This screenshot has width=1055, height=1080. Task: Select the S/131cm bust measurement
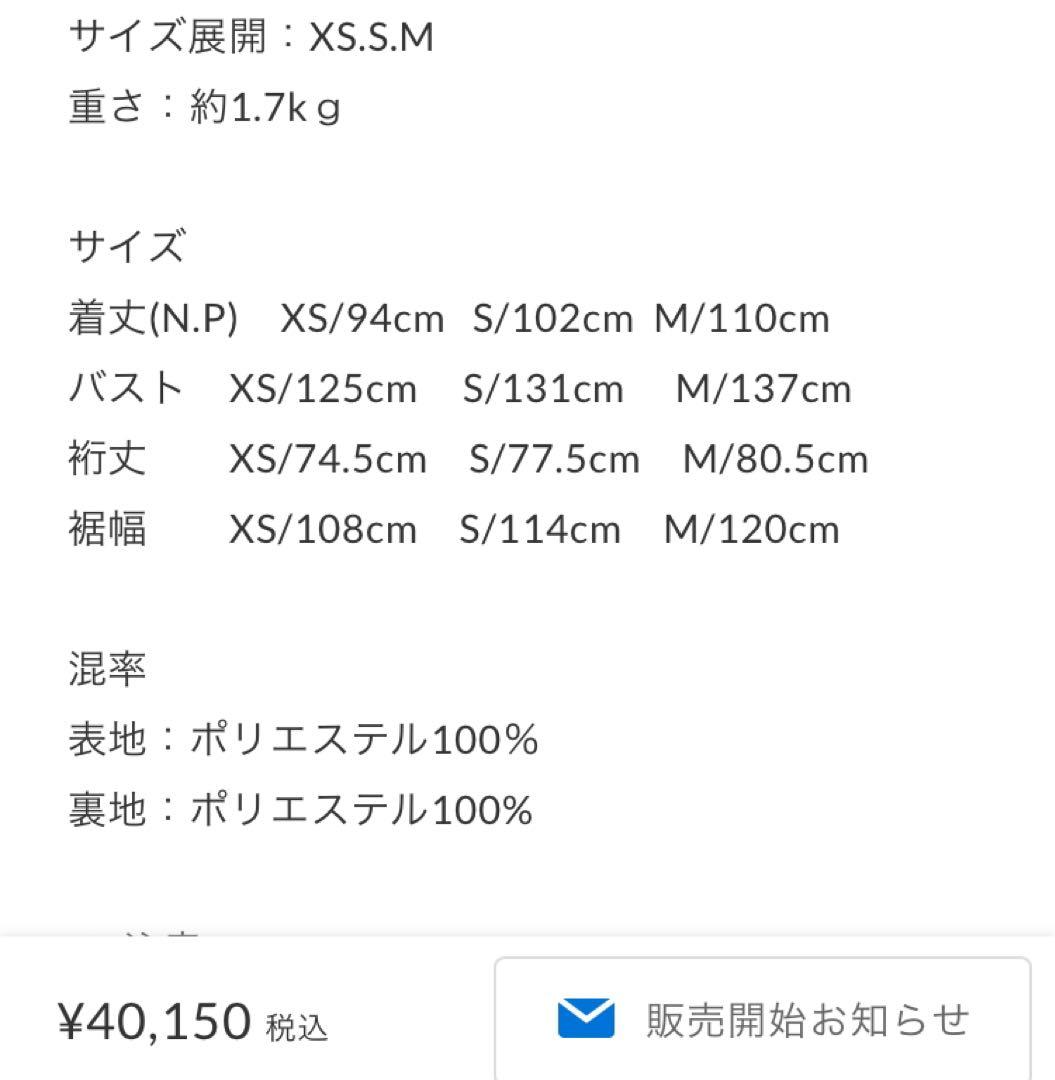(541, 388)
